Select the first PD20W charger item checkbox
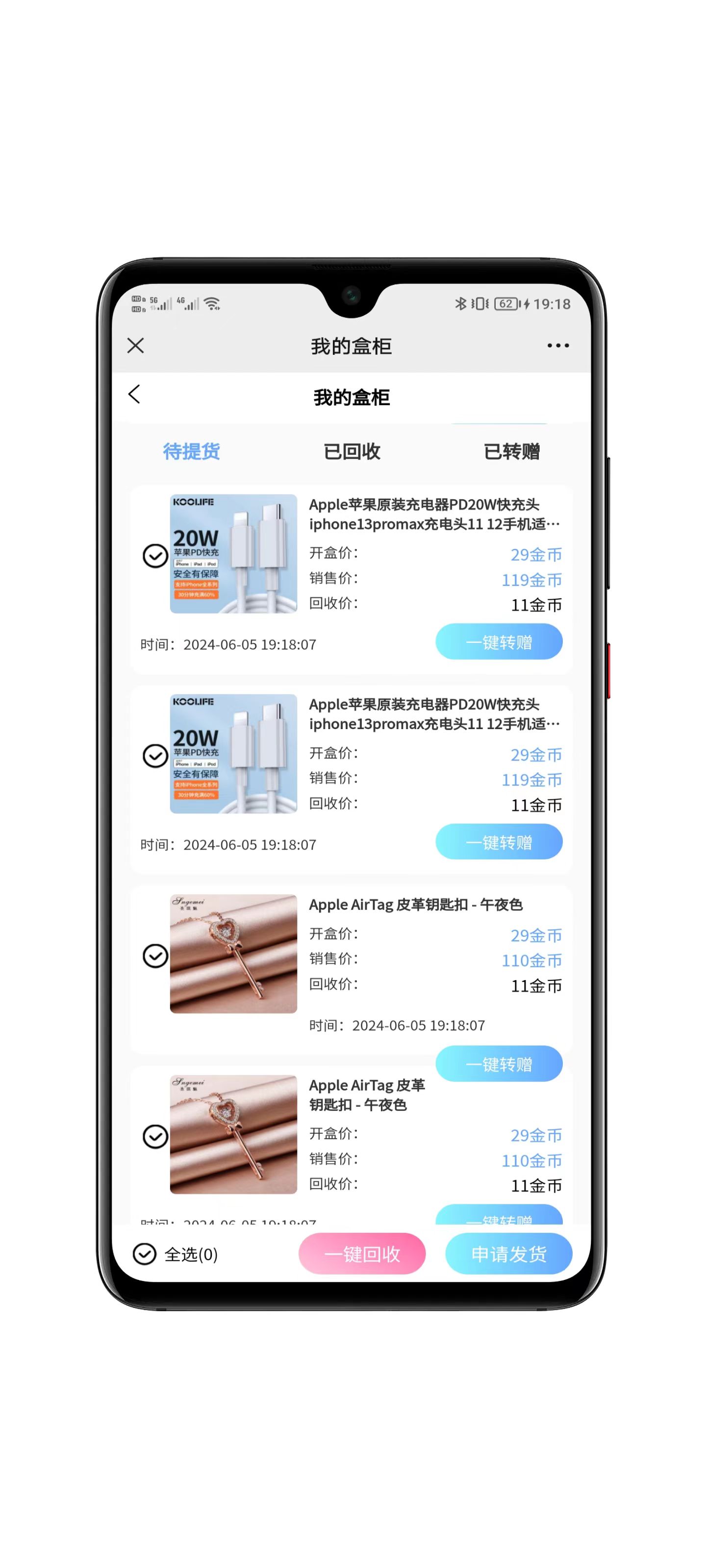Viewport: 706px width, 1568px height. tap(155, 556)
